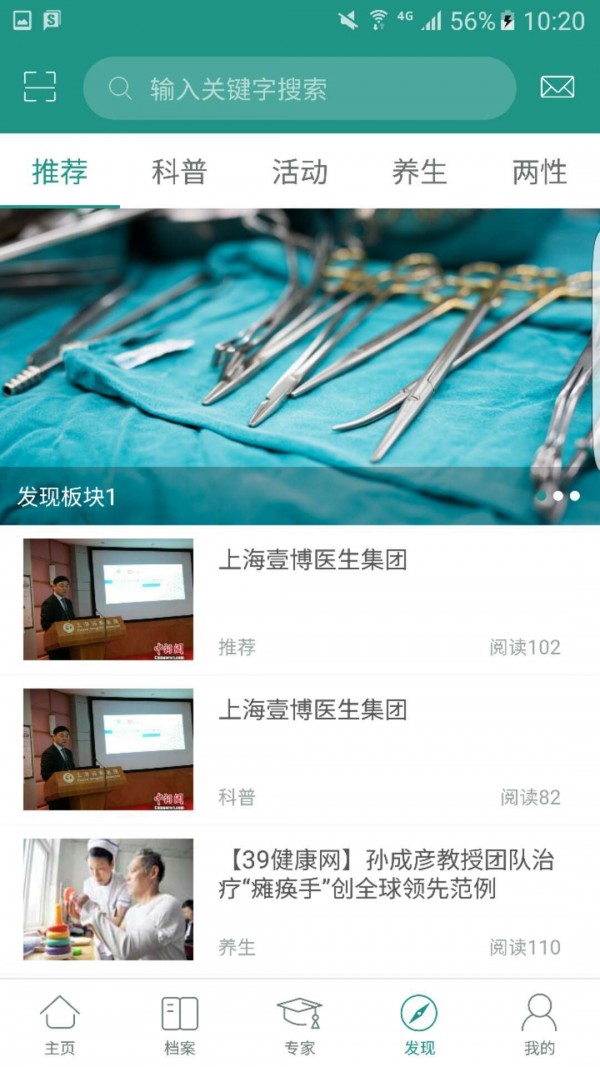Switch to the 养生 tab
The height and width of the screenshot is (1067, 600).
[419, 172]
